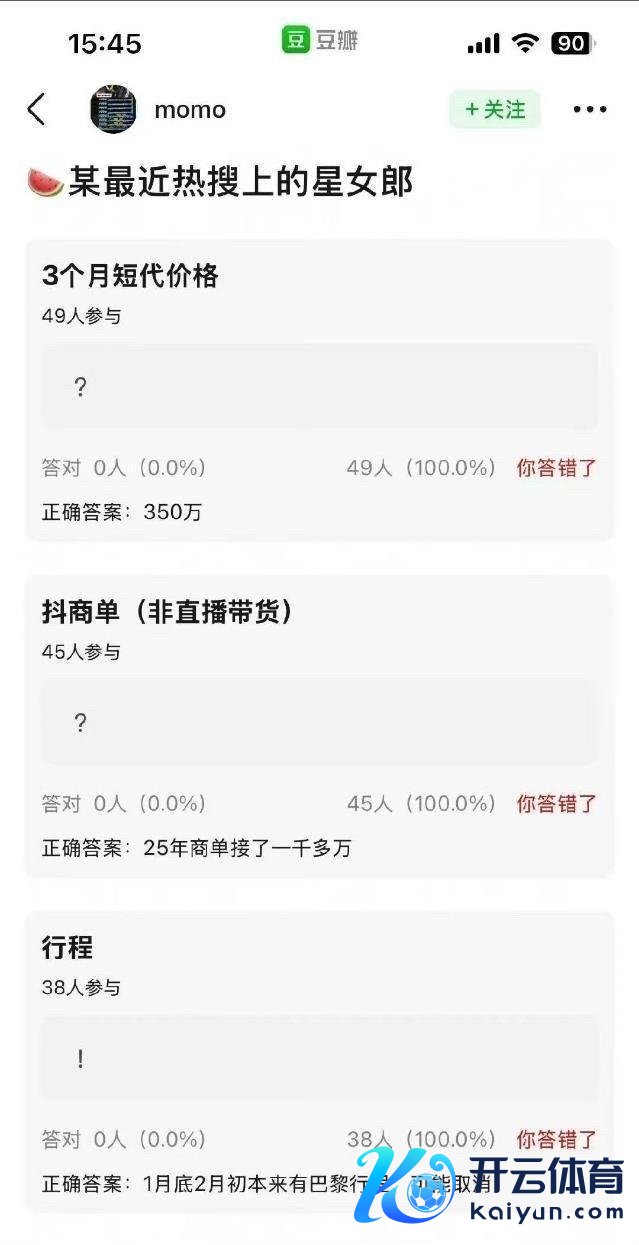The height and width of the screenshot is (1245, 639).
Task: Open the three-dot overflow menu
Action: [x=590, y=110]
